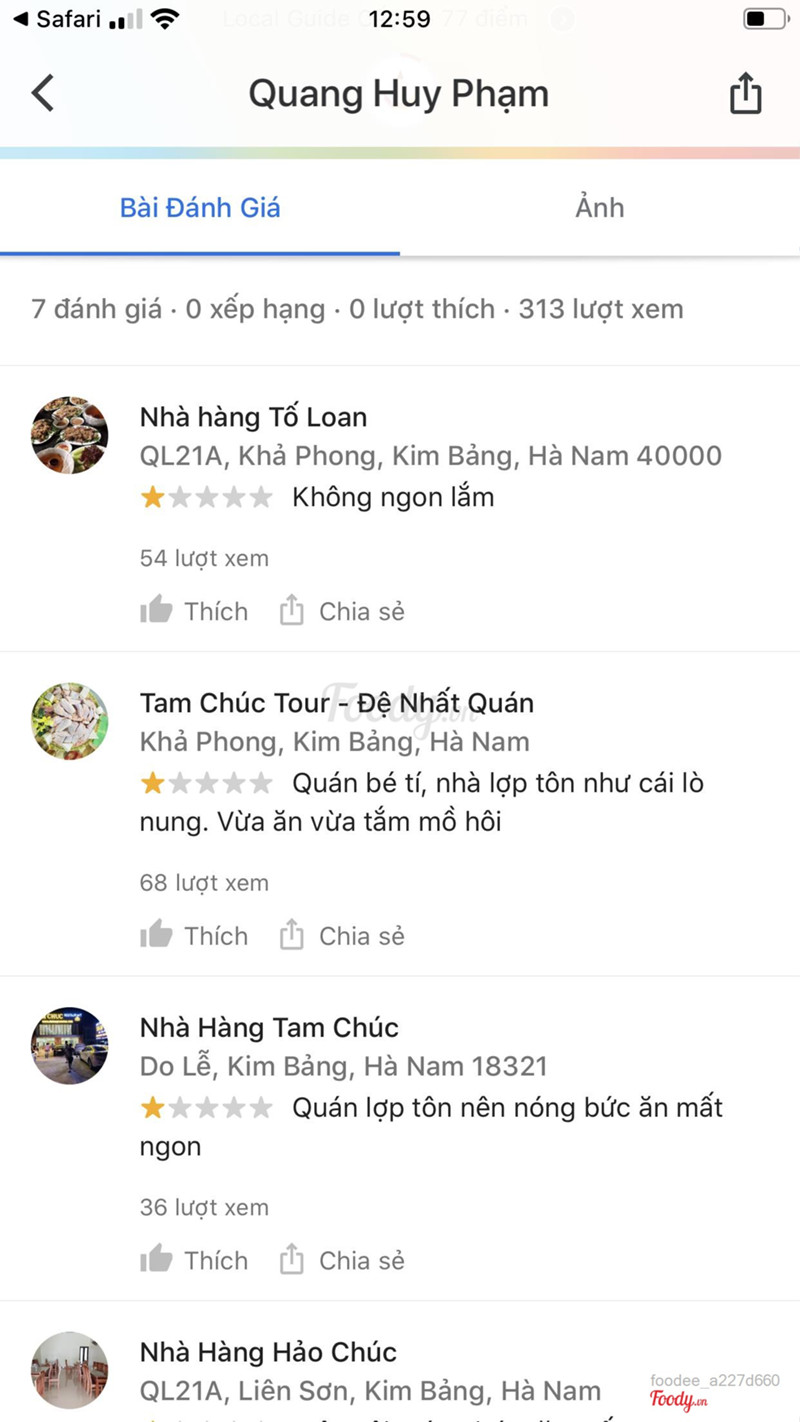Image resolution: width=800 pixels, height=1422 pixels.
Task: Open the Nhà hàng Tố Loan review
Action: [253, 417]
